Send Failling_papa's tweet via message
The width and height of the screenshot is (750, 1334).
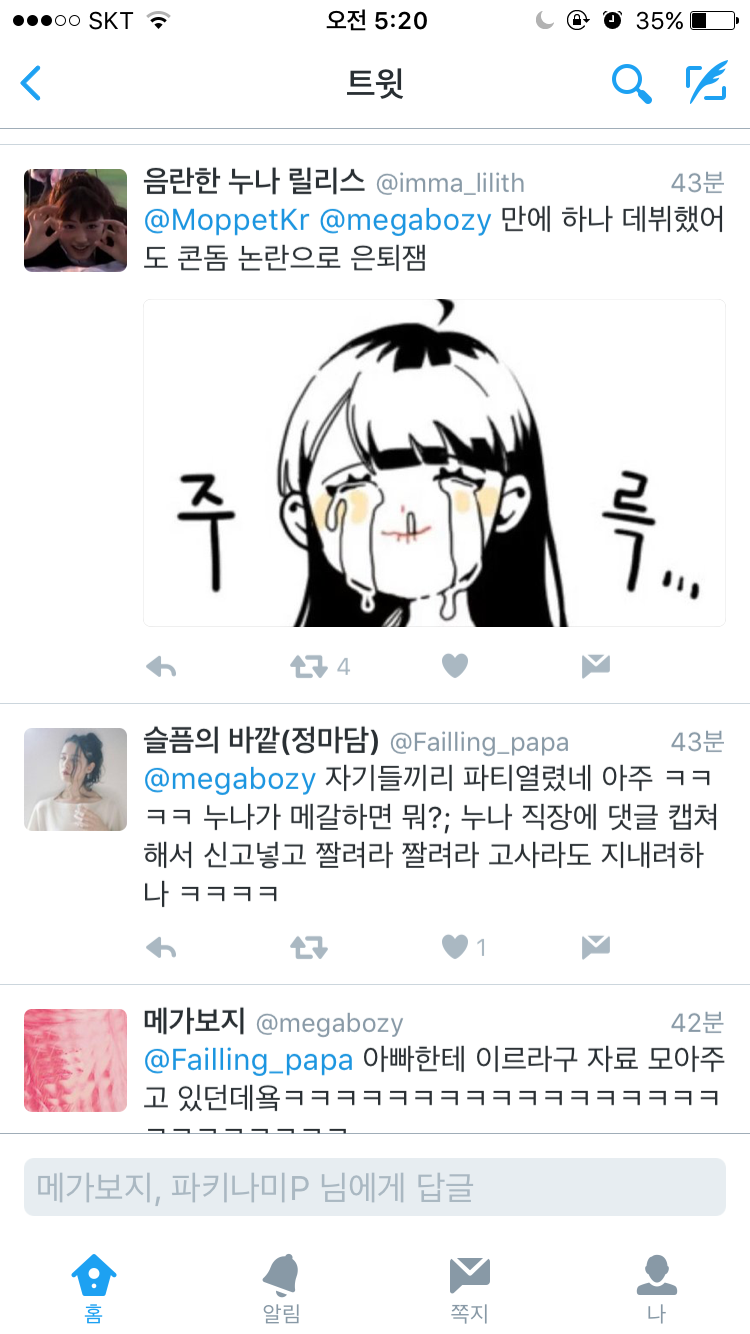tap(596, 947)
